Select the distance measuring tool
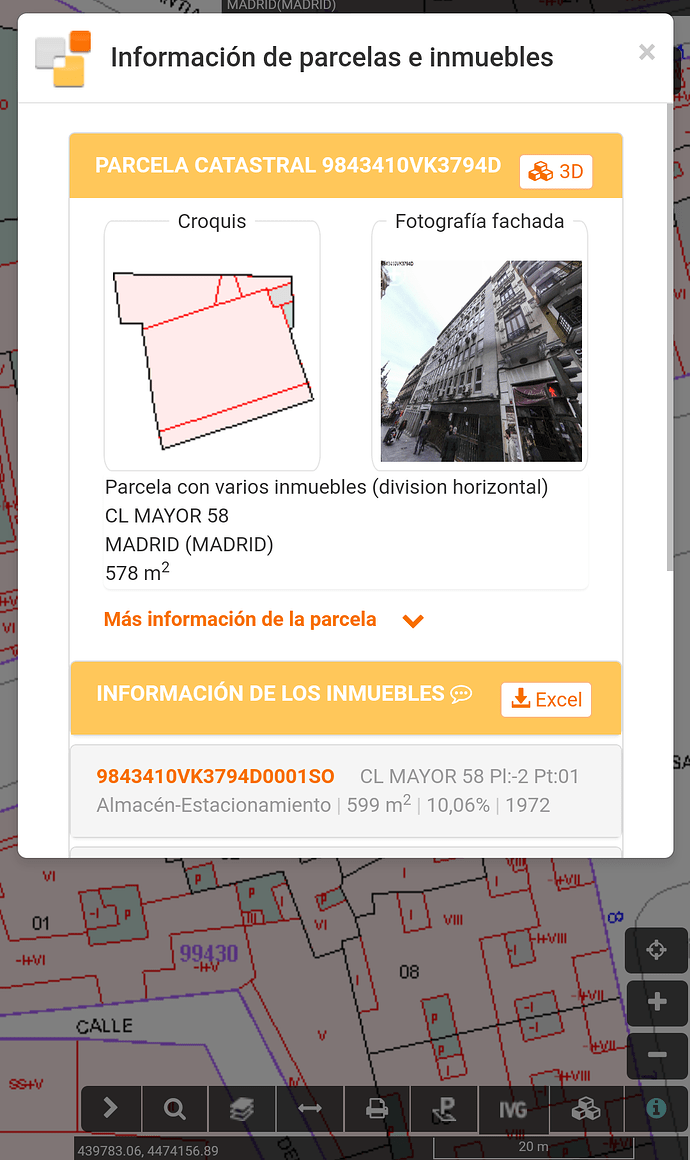The width and height of the screenshot is (690, 1160). (310, 1109)
